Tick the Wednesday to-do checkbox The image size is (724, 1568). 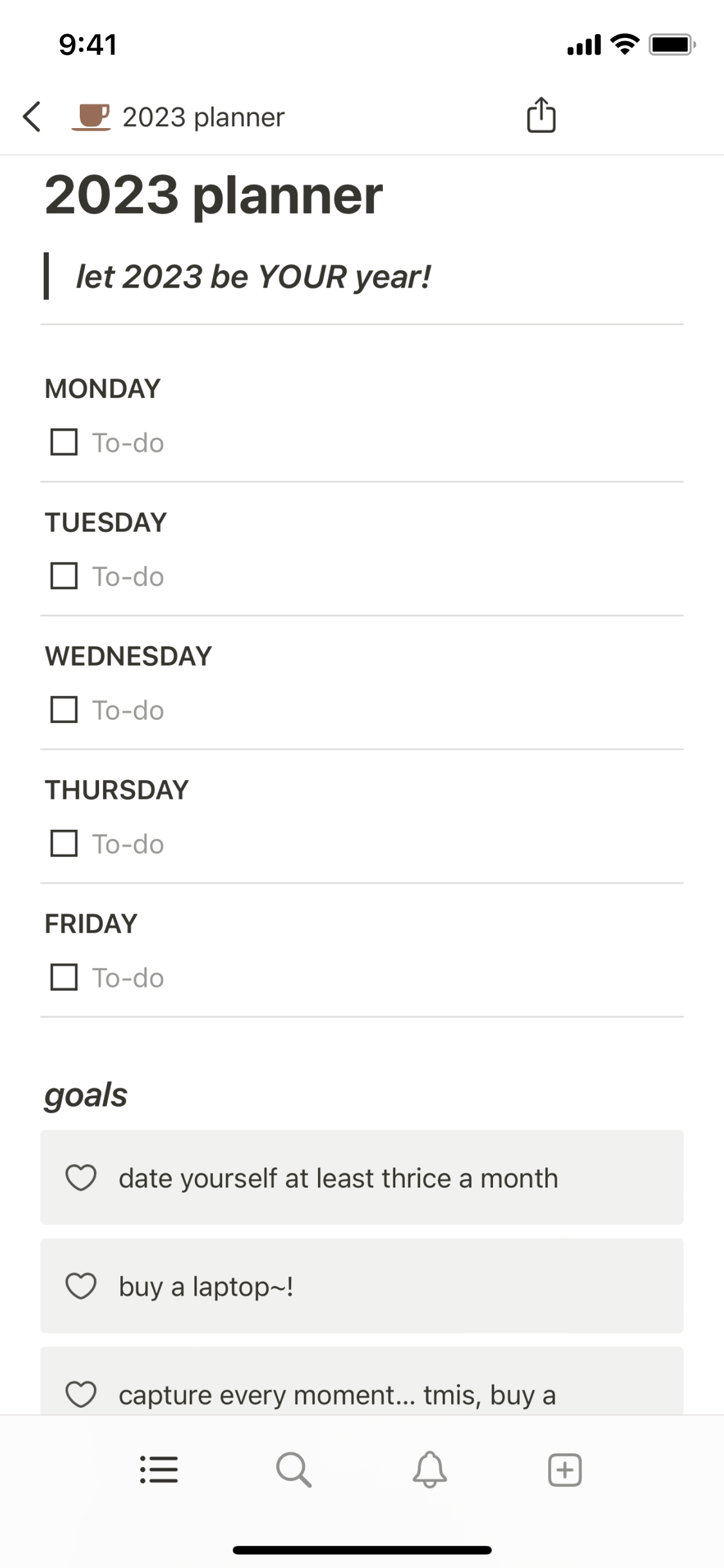tap(64, 710)
